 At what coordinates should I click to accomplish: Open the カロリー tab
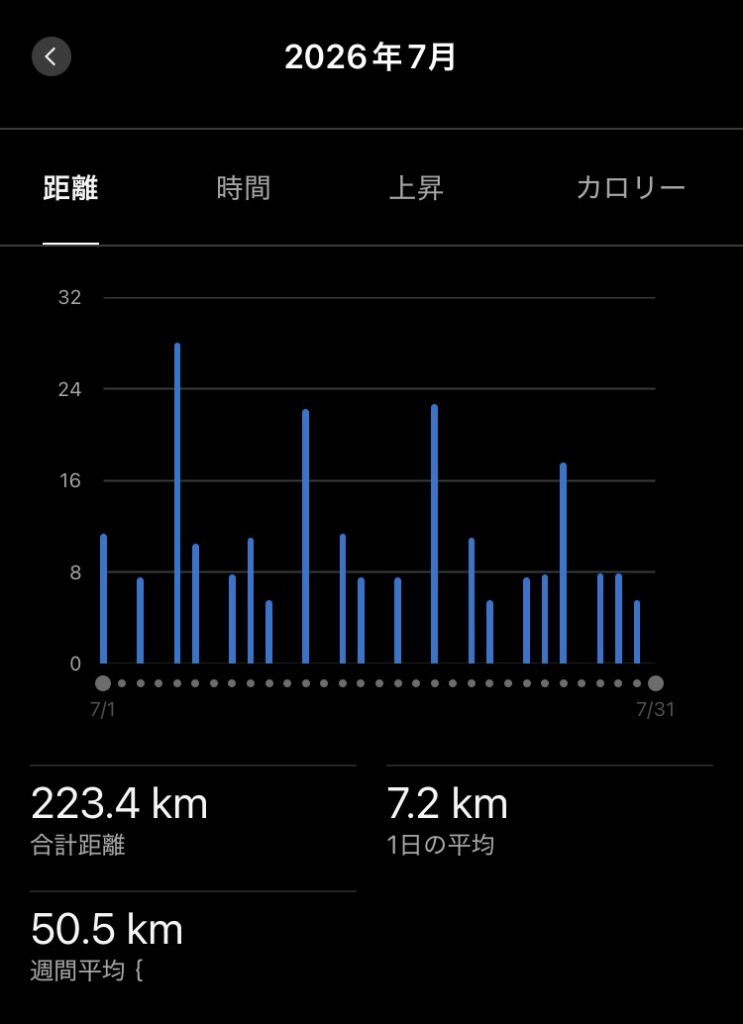pyautogui.click(x=631, y=188)
